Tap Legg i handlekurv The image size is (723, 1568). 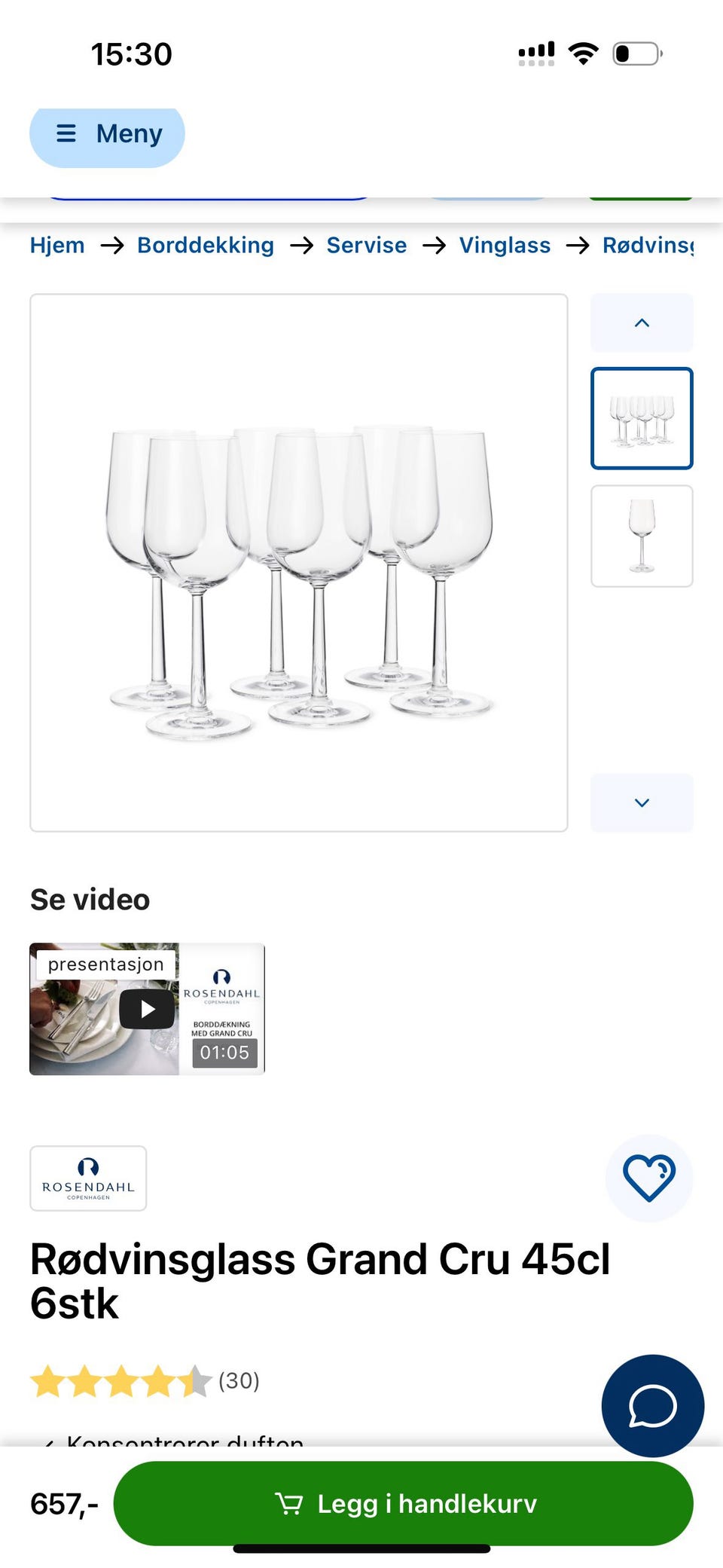click(404, 1504)
